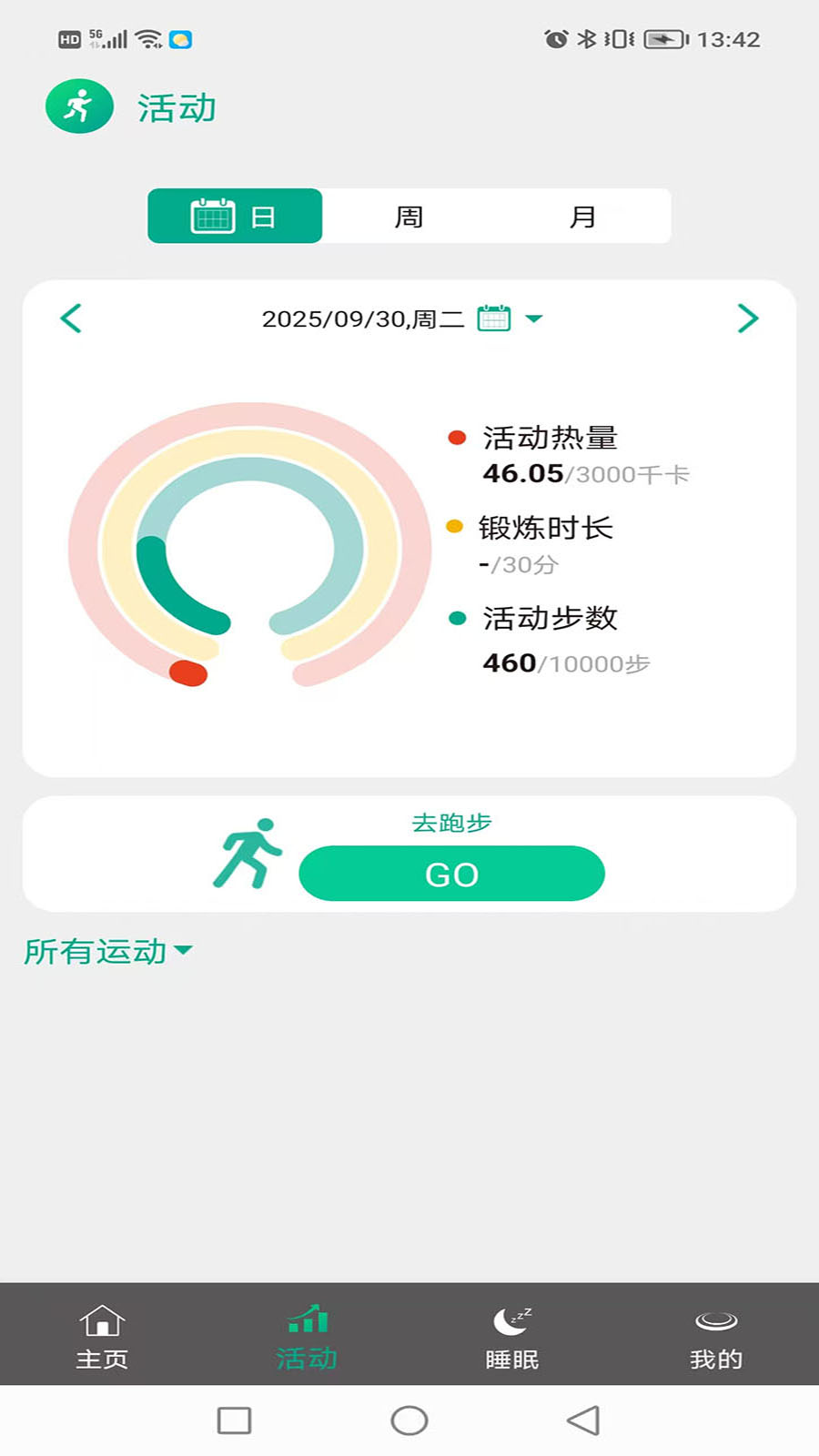Click the runner icon beside 活动 title
The image size is (819, 1456).
(78, 106)
